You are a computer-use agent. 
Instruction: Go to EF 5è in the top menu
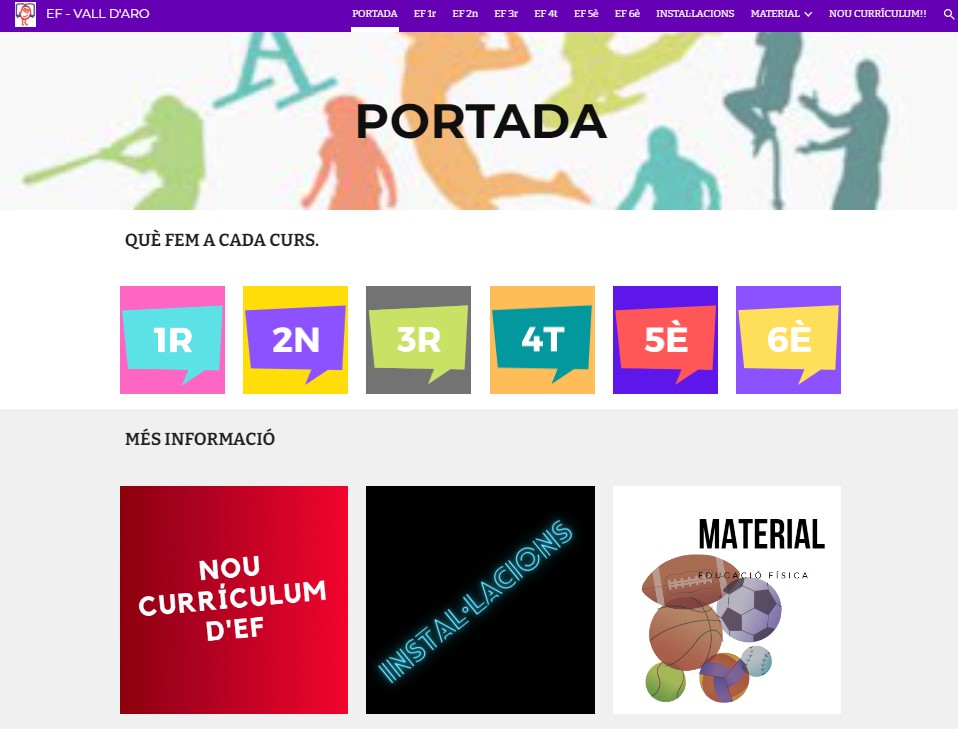coord(586,14)
